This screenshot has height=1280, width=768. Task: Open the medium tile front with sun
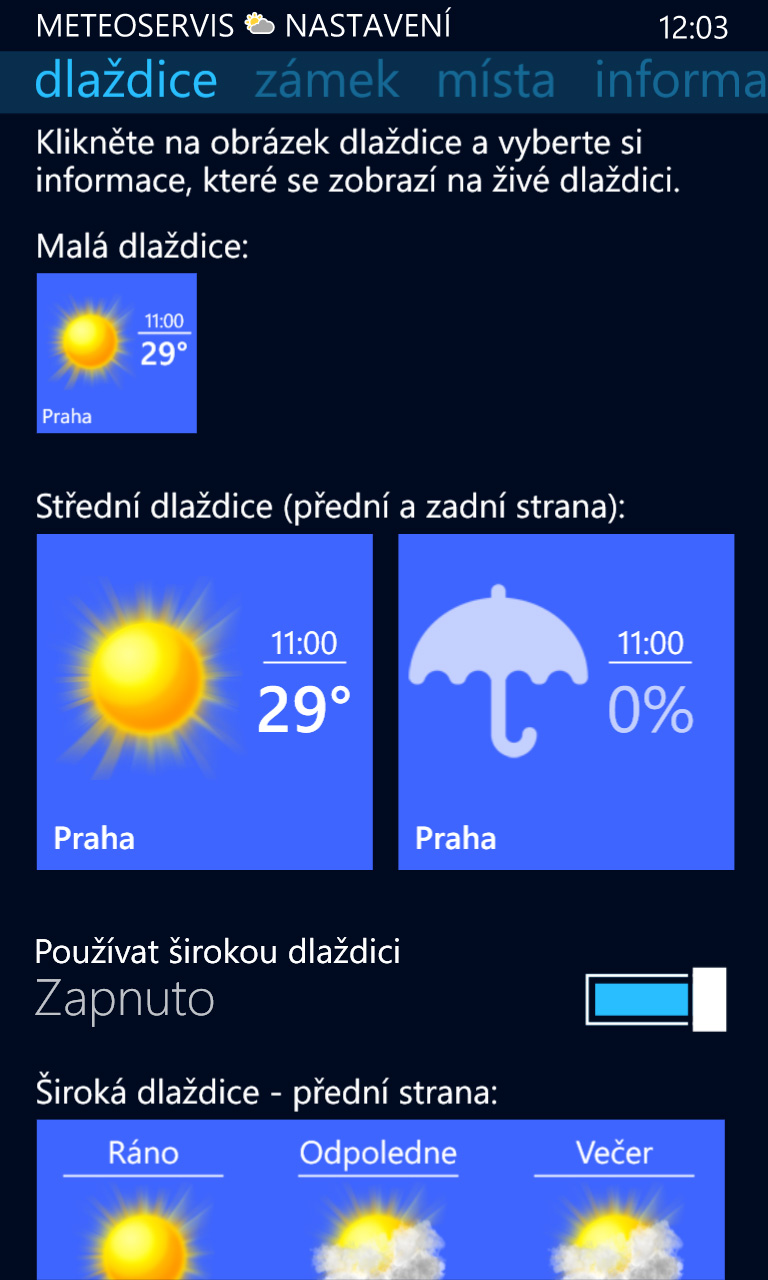tap(205, 702)
